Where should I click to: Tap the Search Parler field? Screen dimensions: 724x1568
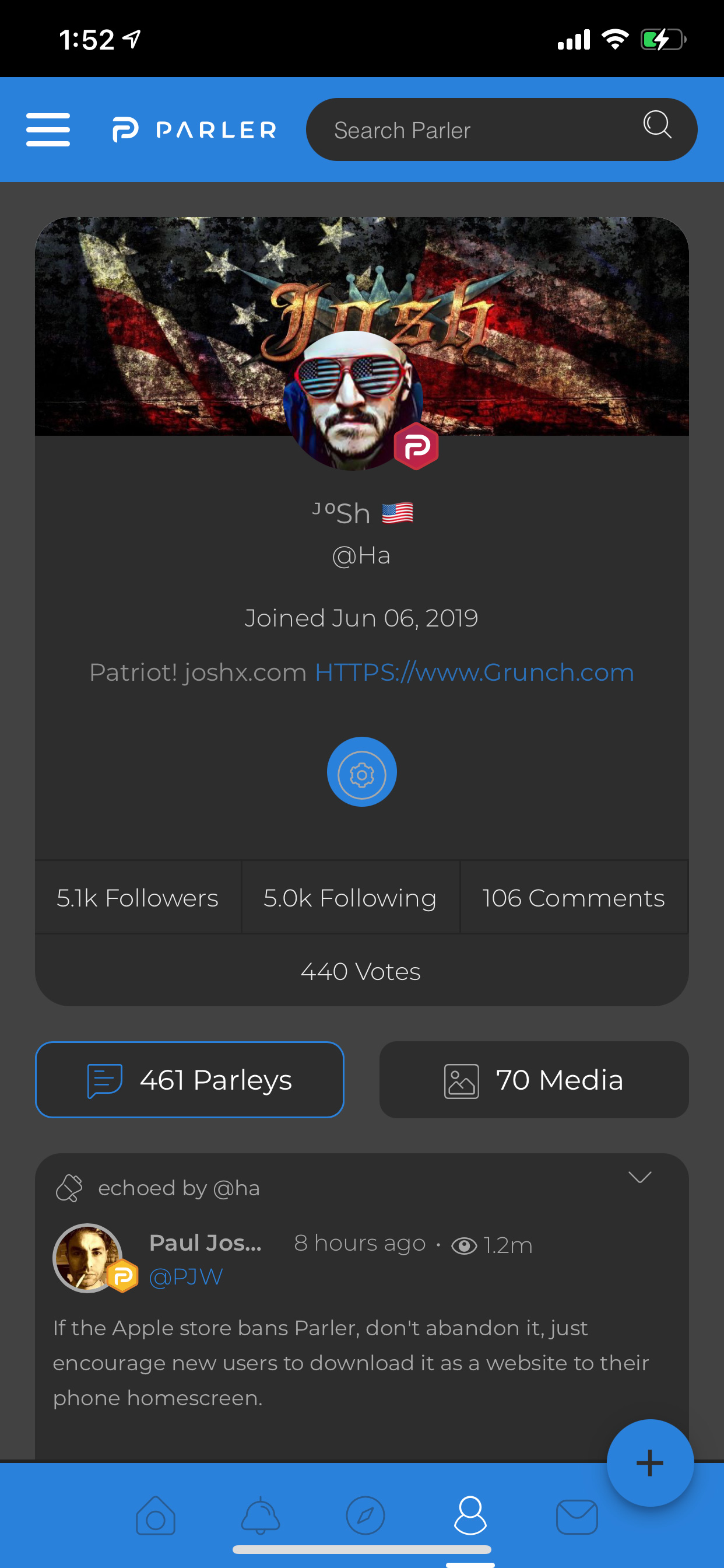(475, 130)
